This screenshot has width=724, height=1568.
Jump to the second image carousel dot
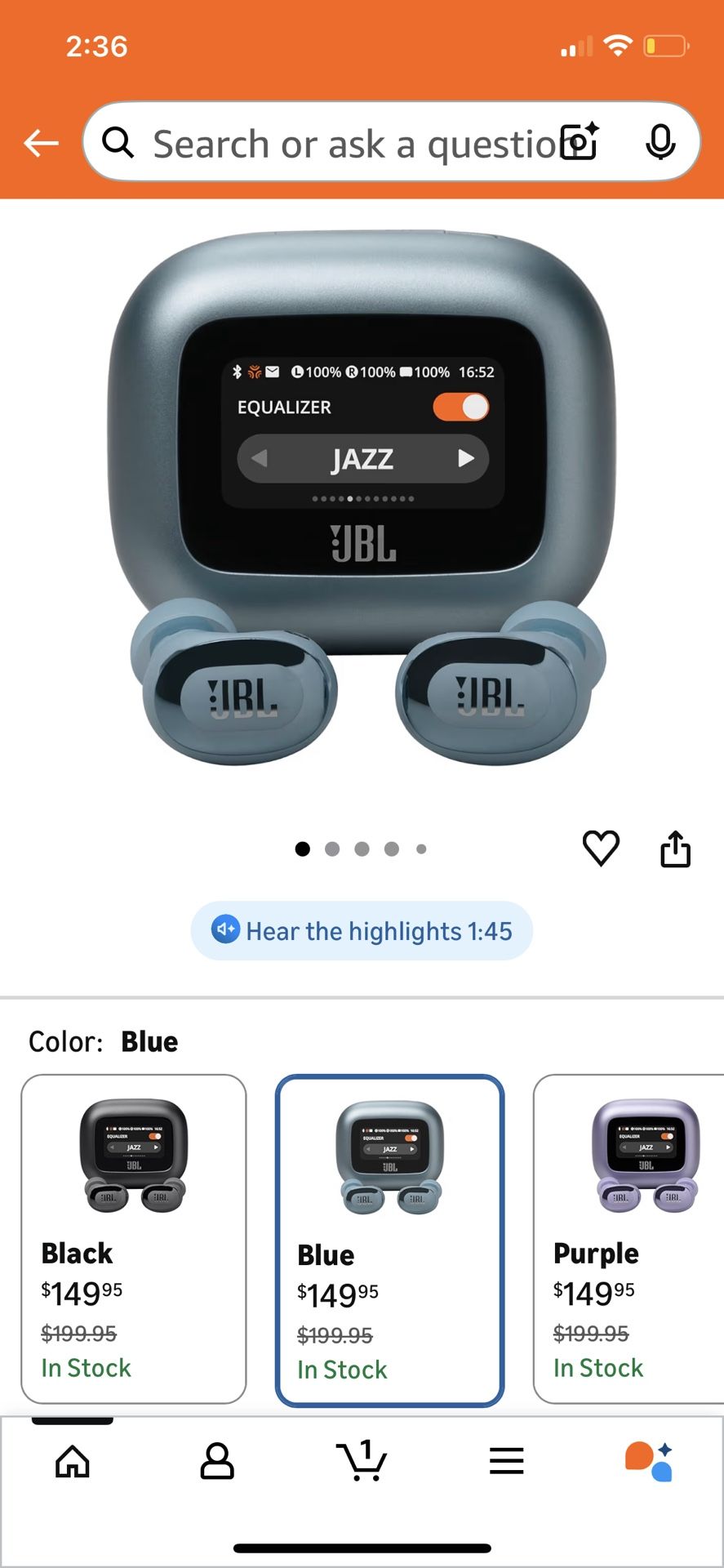point(332,849)
